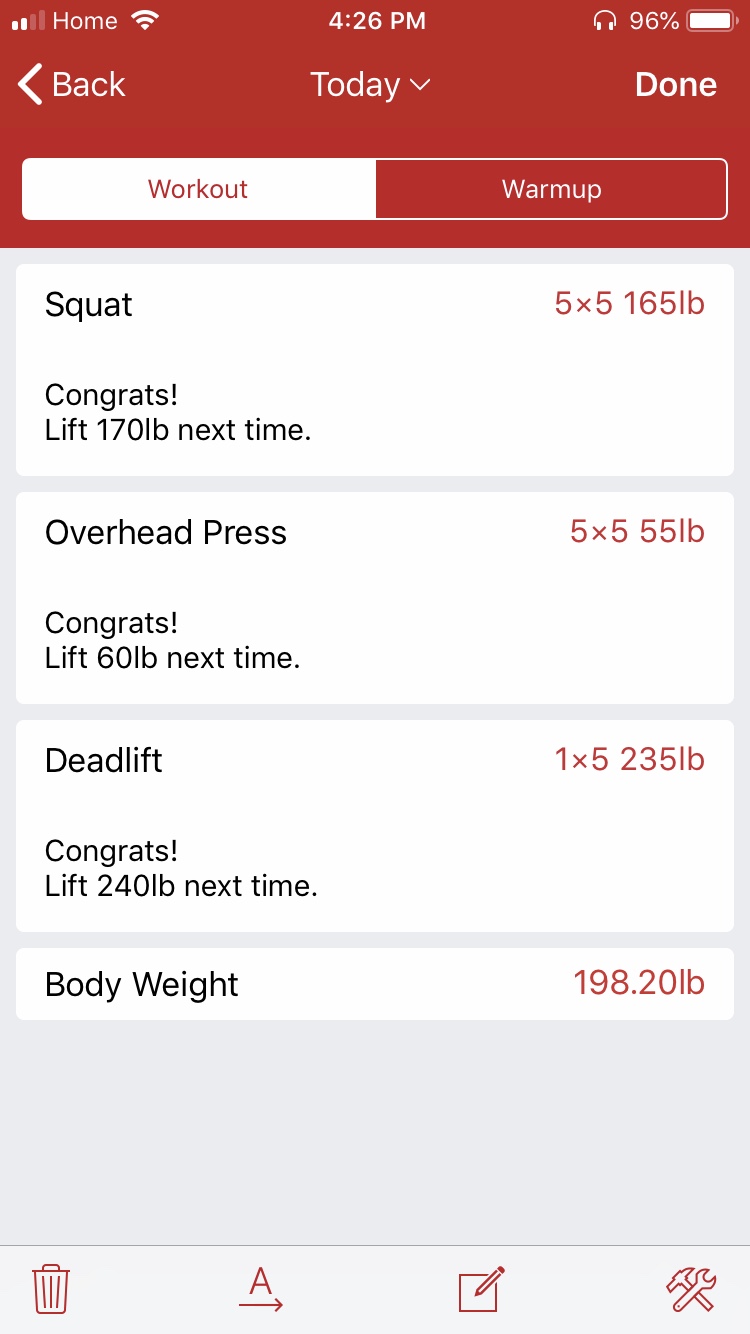750x1334 pixels.
Task: Delete this workout with the trash icon
Action: pos(51,1289)
